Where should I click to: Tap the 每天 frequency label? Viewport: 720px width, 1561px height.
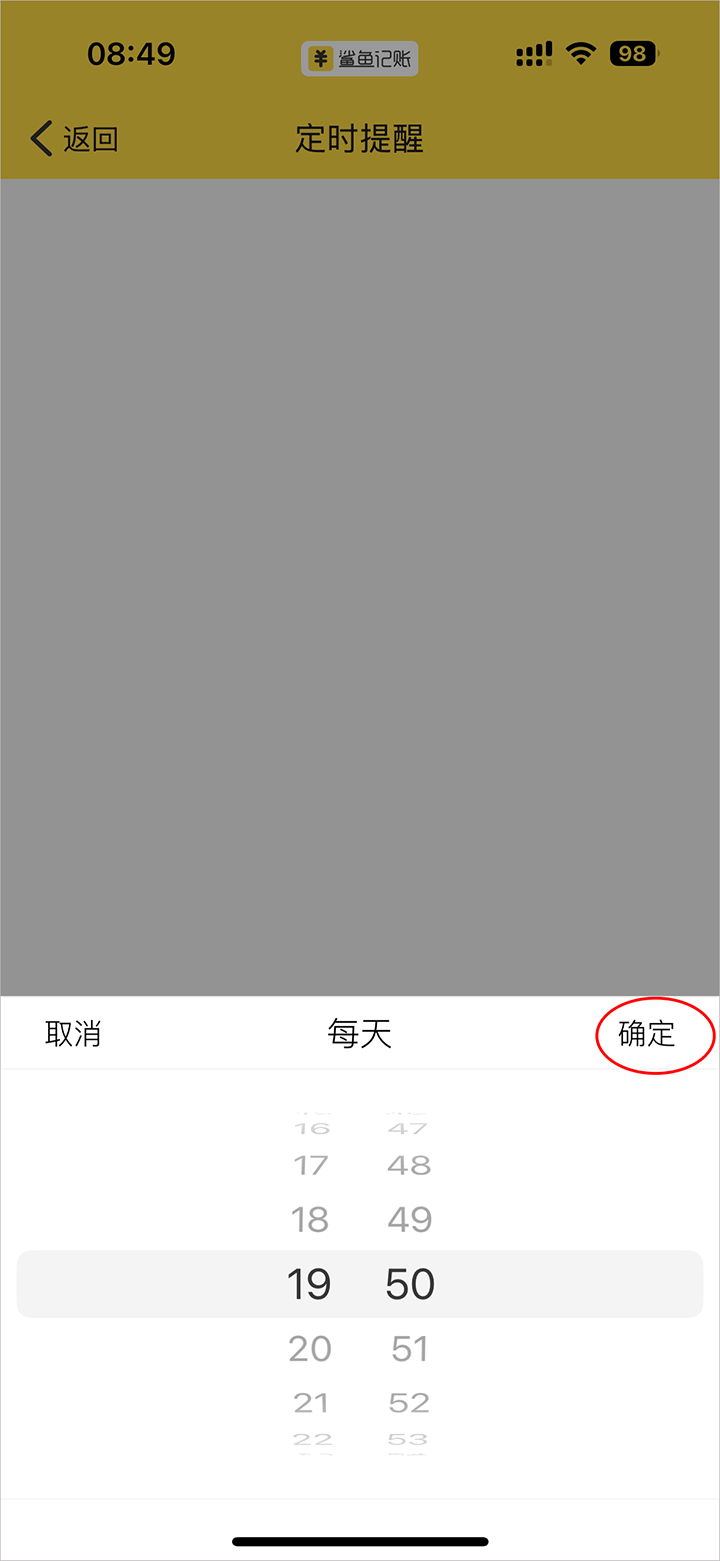[x=359, y=1032]
